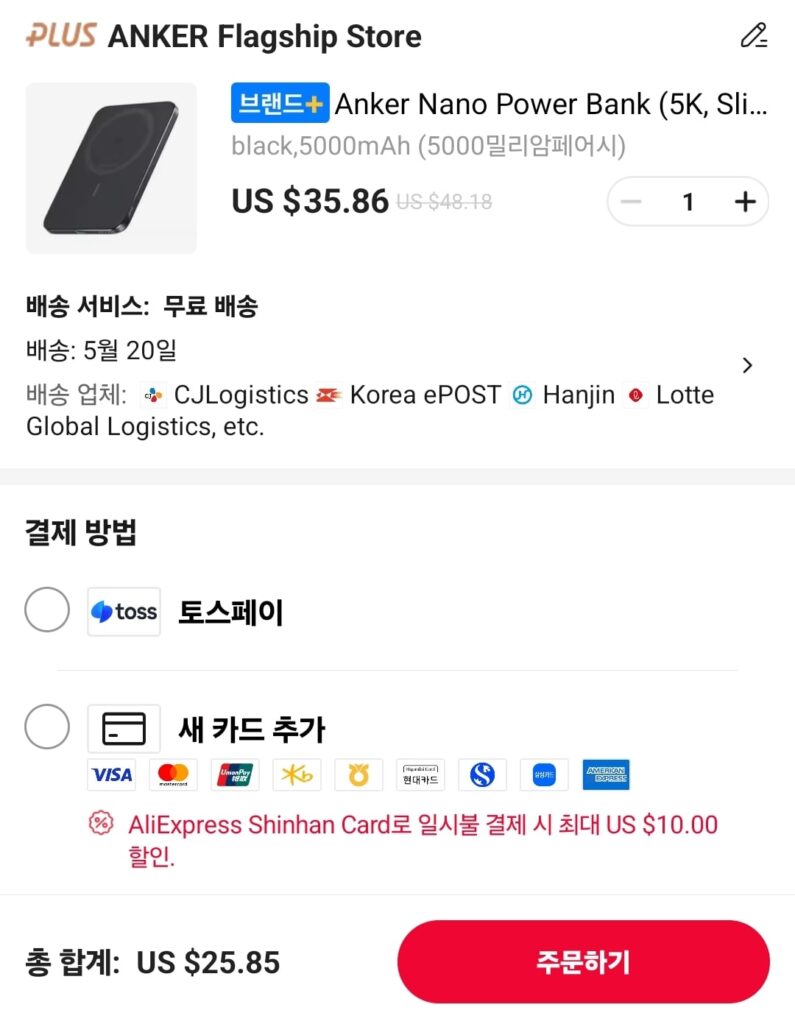This screenshot has height=1024, width=795.
Task: Expand the shipping details chevron
Action: (748, 365)
